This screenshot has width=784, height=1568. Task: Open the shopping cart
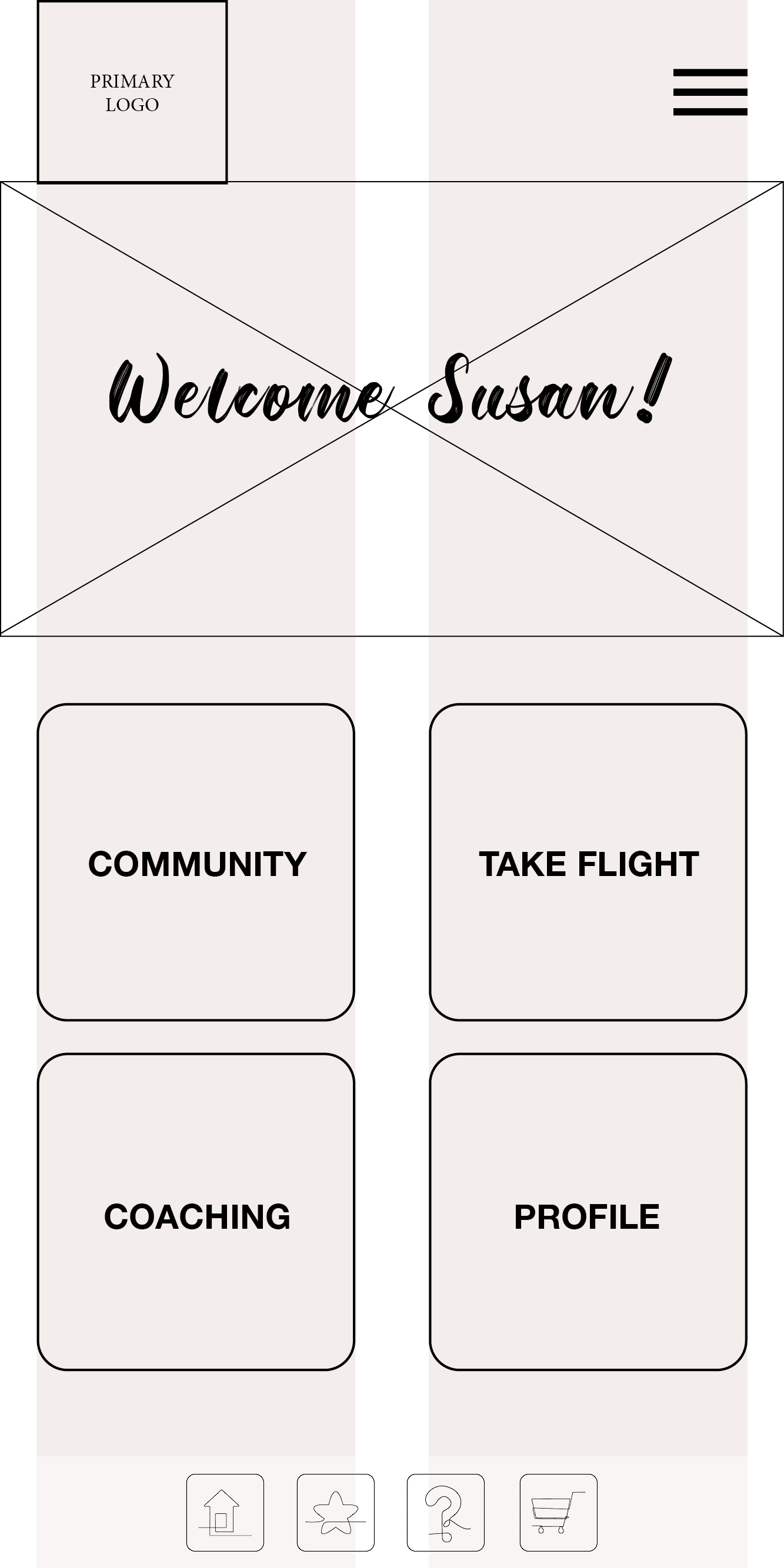click(x=558, y=1512)
